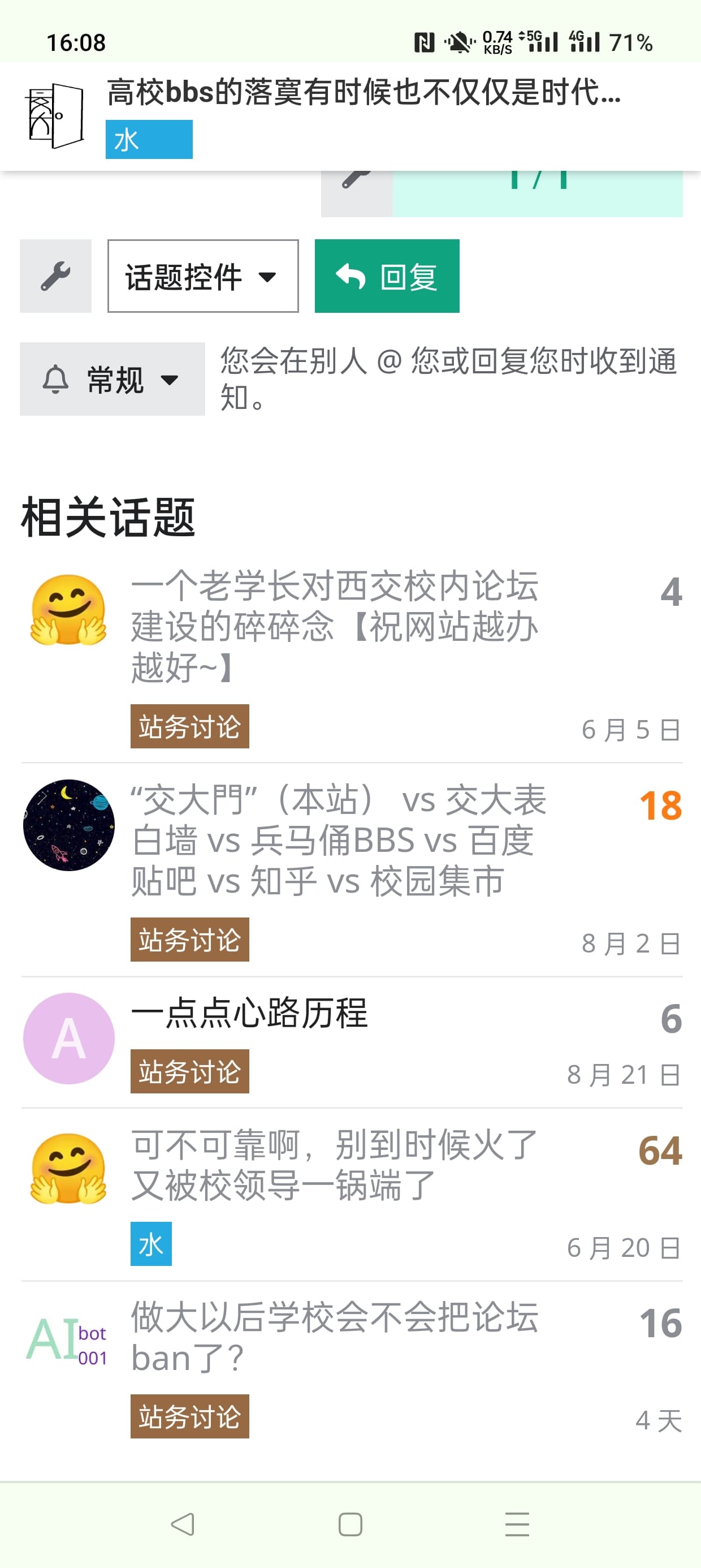Change notification level from 常规

112,379
